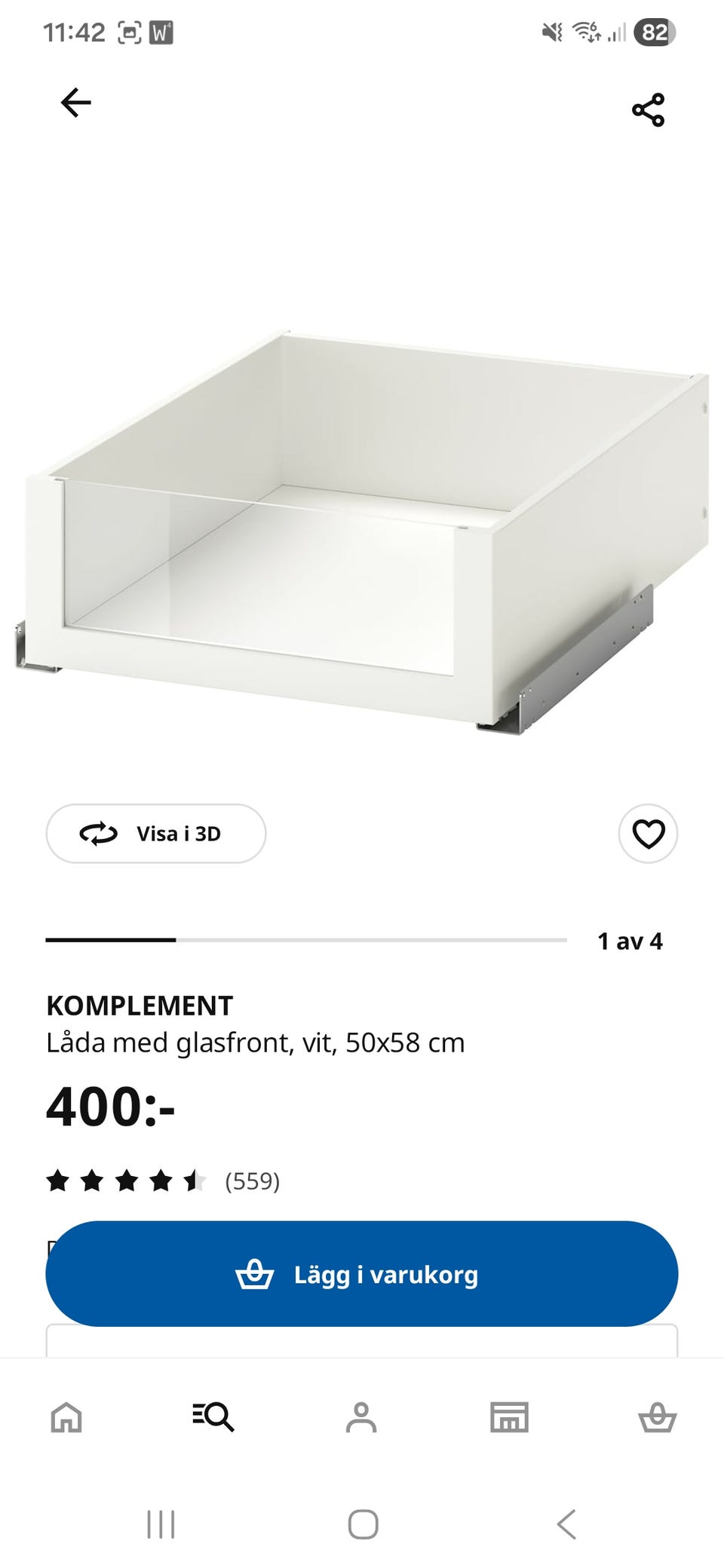Tap the store locator icon in bottom navigation
This screenshot has height=1568, width=724.
pyautogui.click(x=510, y=1417)
